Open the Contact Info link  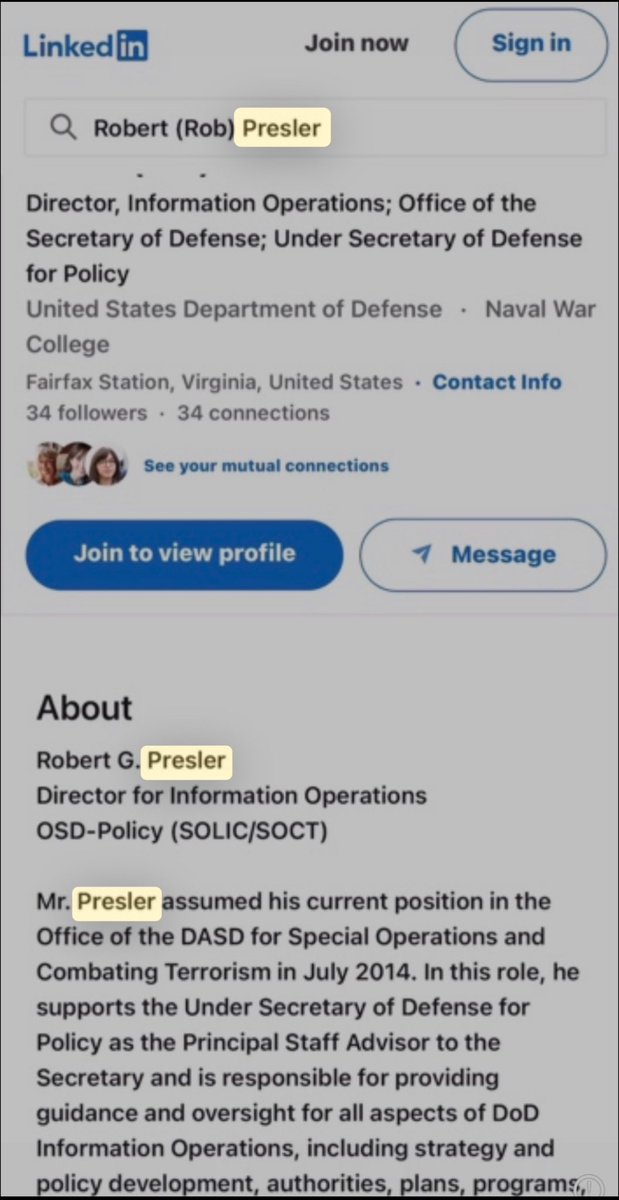point(497,382)
